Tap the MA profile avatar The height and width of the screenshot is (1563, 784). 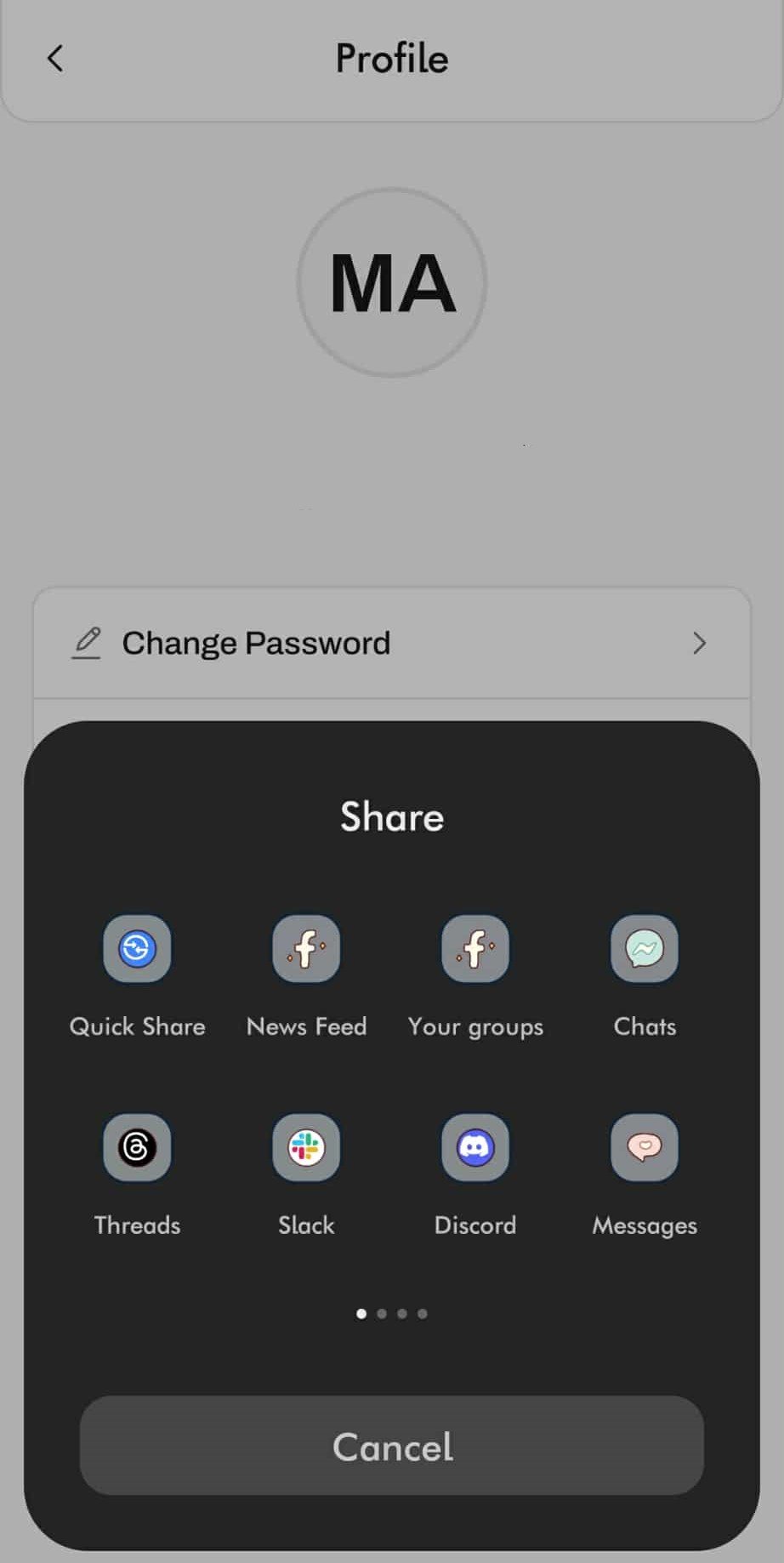pos(392,282)
